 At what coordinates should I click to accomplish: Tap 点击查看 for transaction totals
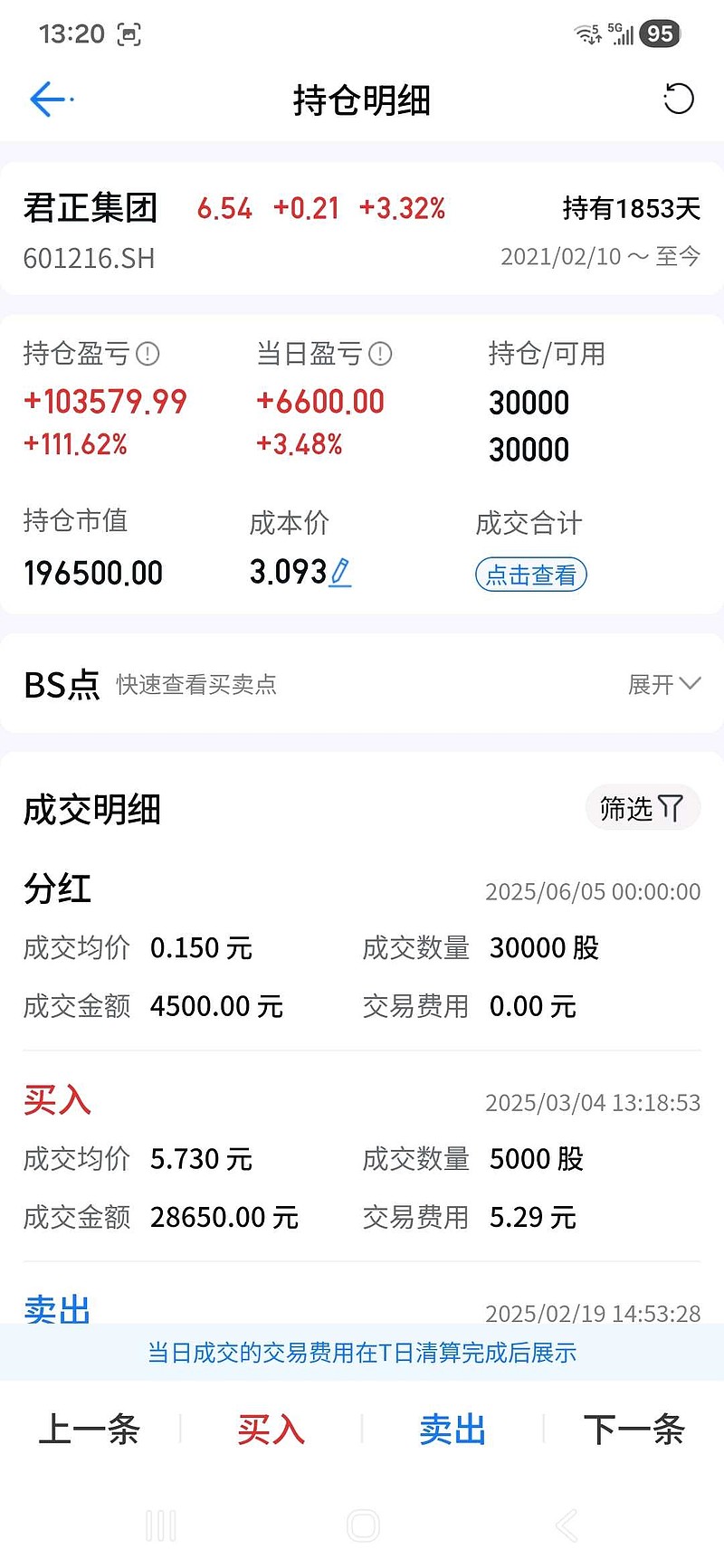click(531, 575)
